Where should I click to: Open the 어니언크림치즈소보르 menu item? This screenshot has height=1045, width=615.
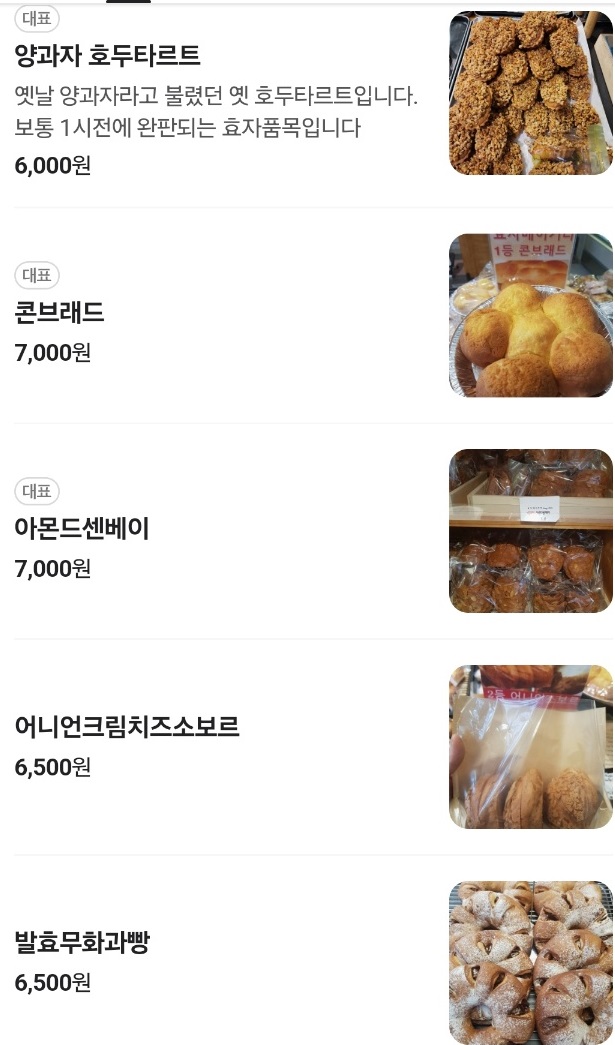pyautogui.click(x=127, y=726)
